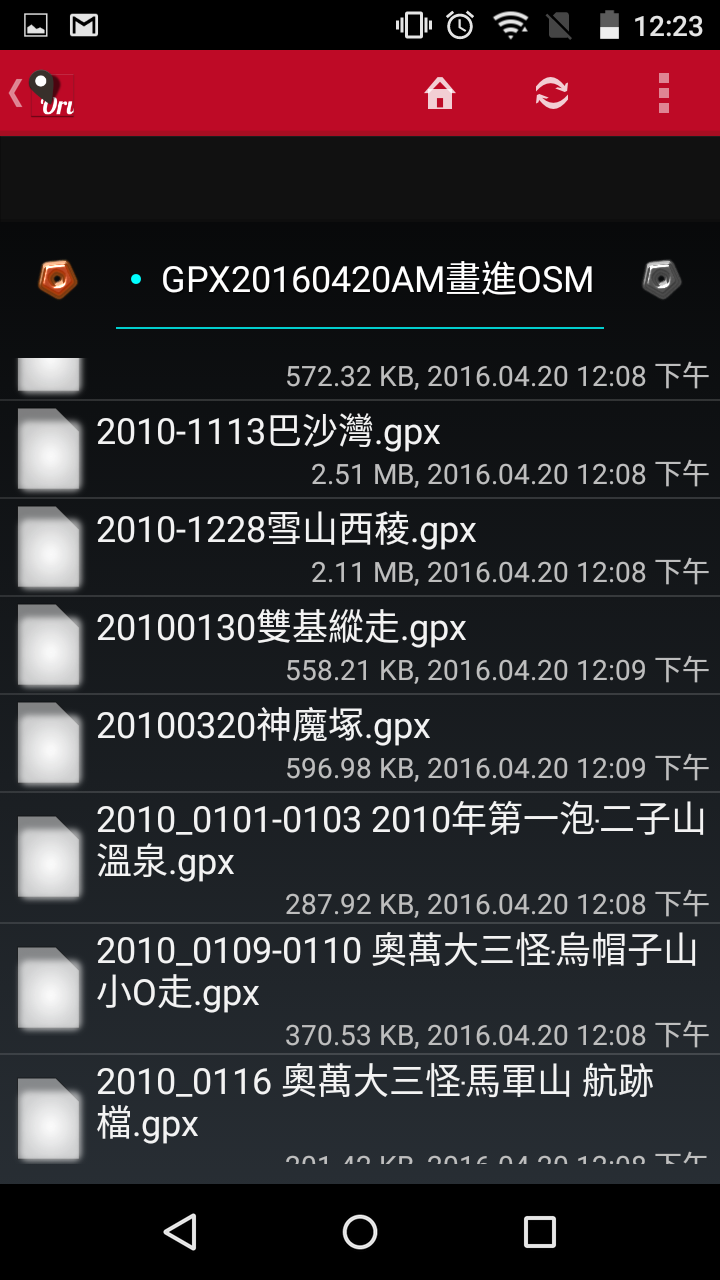Tap the home icon in toolbar
Viewport: 720px width, 1280px height.
click(x=440, y=94)
